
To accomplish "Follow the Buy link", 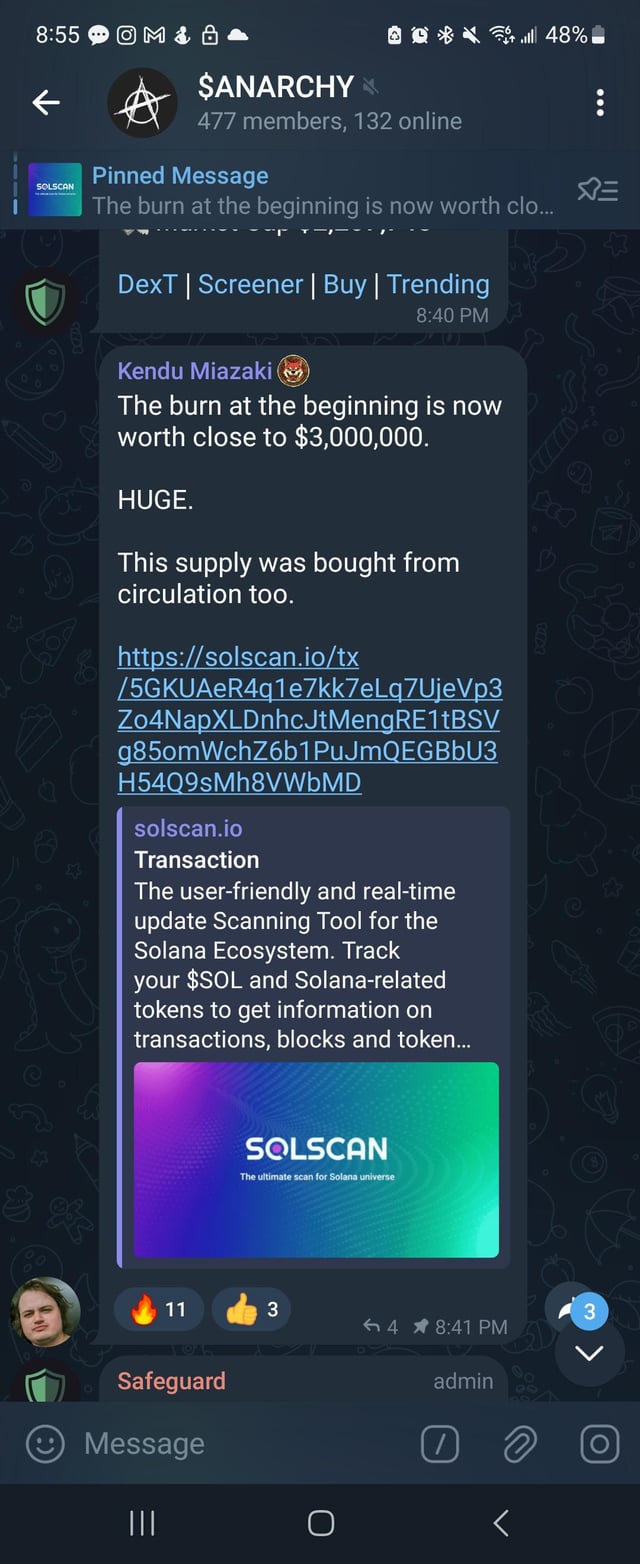I will coord(344,284).
